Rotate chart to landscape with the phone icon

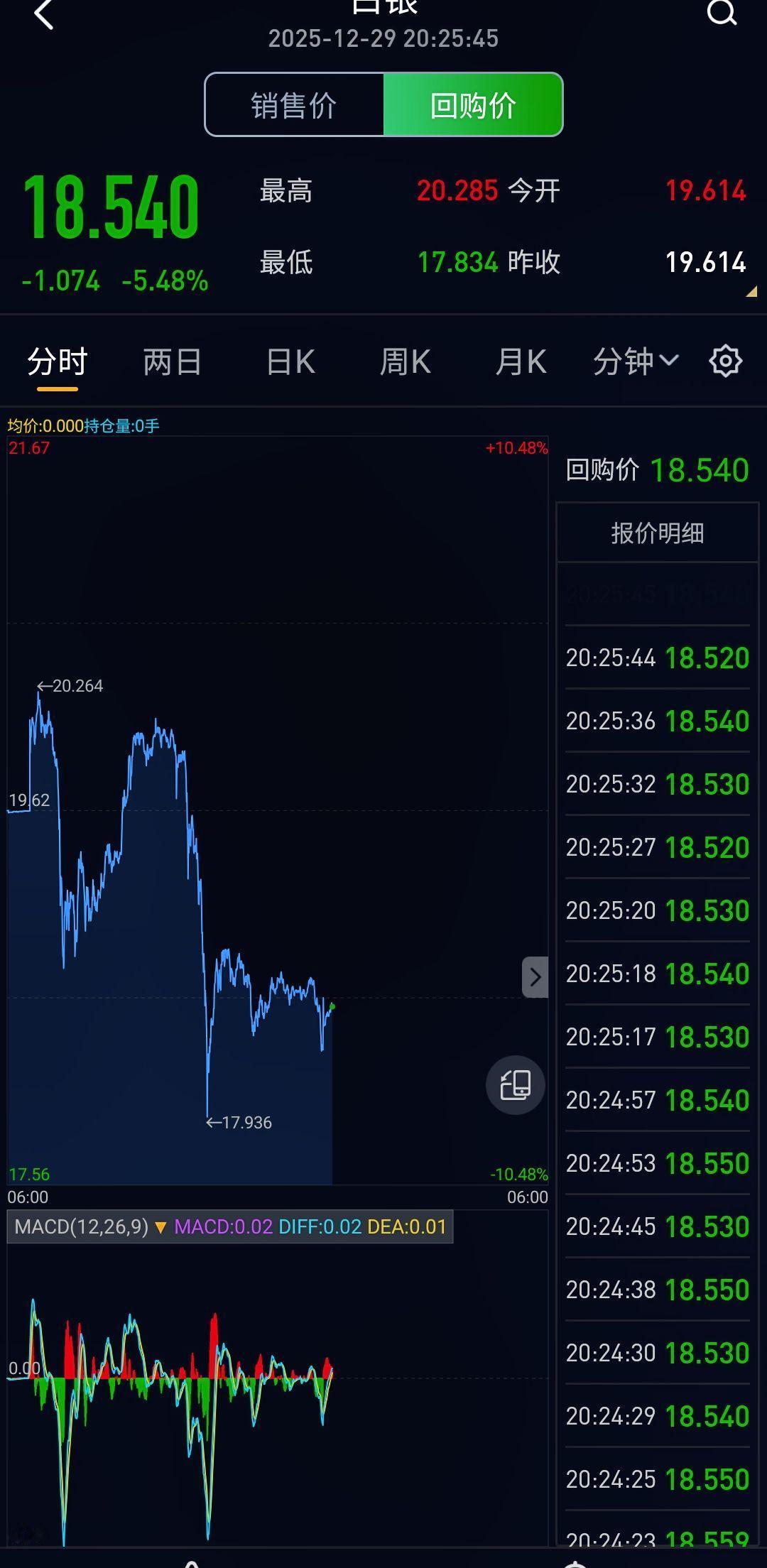pyautogui.click(x=515, y=1086)
